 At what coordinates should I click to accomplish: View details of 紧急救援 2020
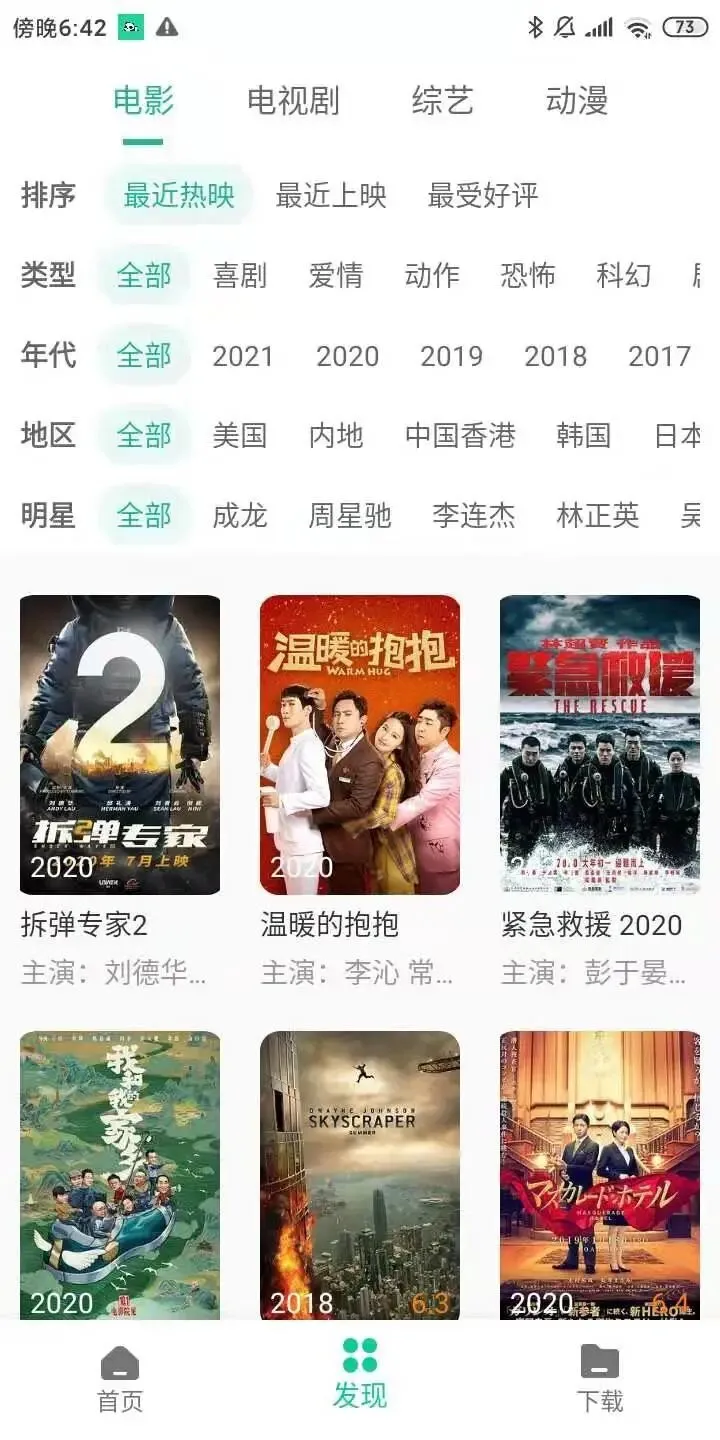(600, 745)
